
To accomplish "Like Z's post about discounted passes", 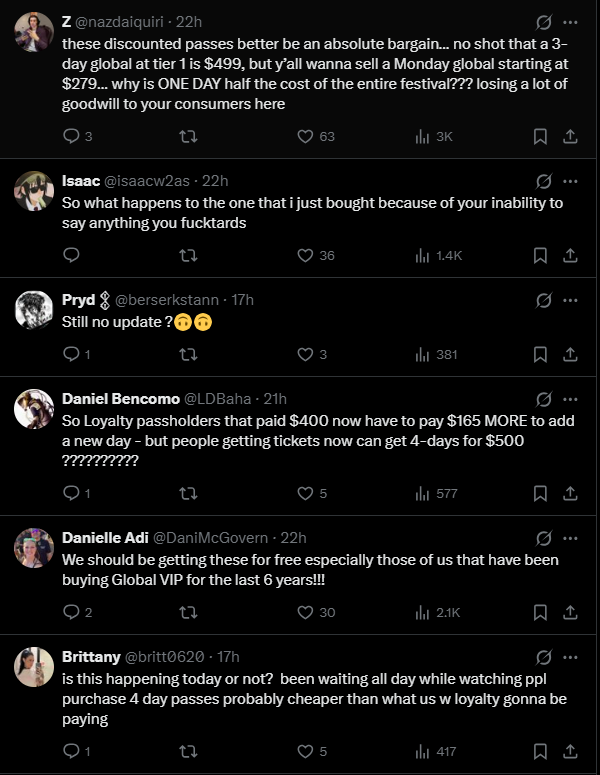I will tap(306, 136).
